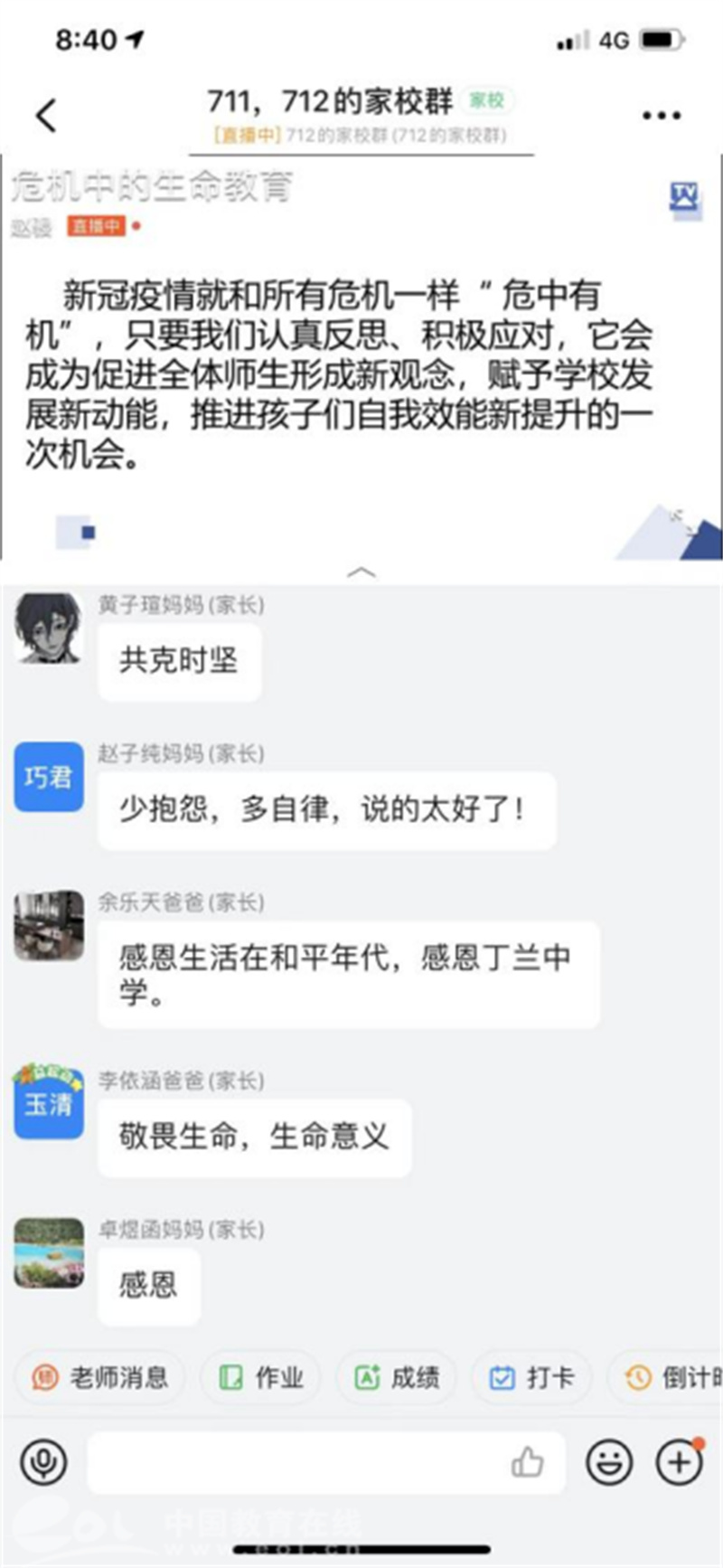723x1568 pixels.
Task: Tap the voice input microphone icon
Action: pos(43,1461)
